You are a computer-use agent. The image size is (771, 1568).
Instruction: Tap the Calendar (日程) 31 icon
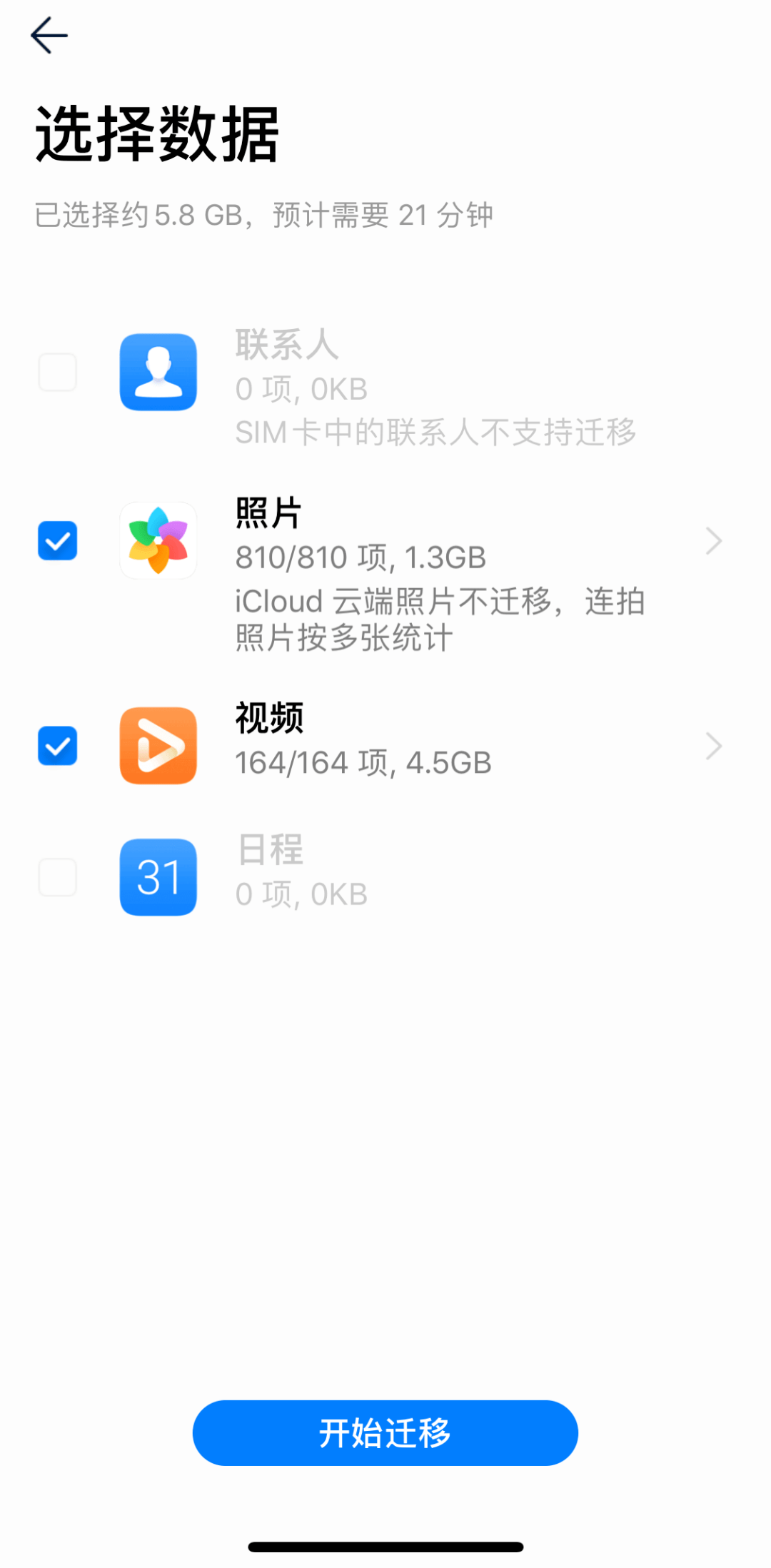click(x=158, y=878)
